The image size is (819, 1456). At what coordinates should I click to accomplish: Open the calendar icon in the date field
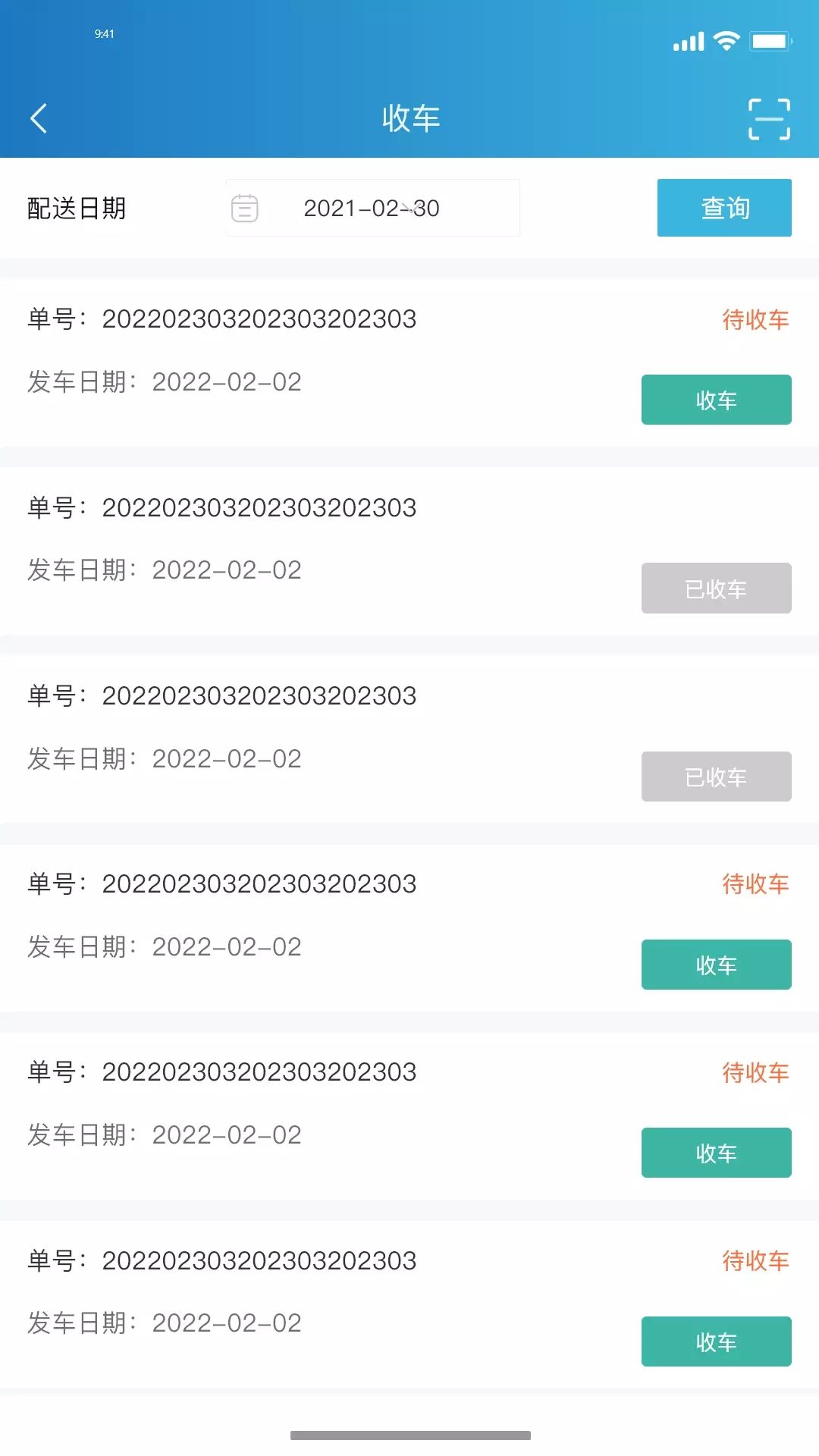[x=244, y=207]
